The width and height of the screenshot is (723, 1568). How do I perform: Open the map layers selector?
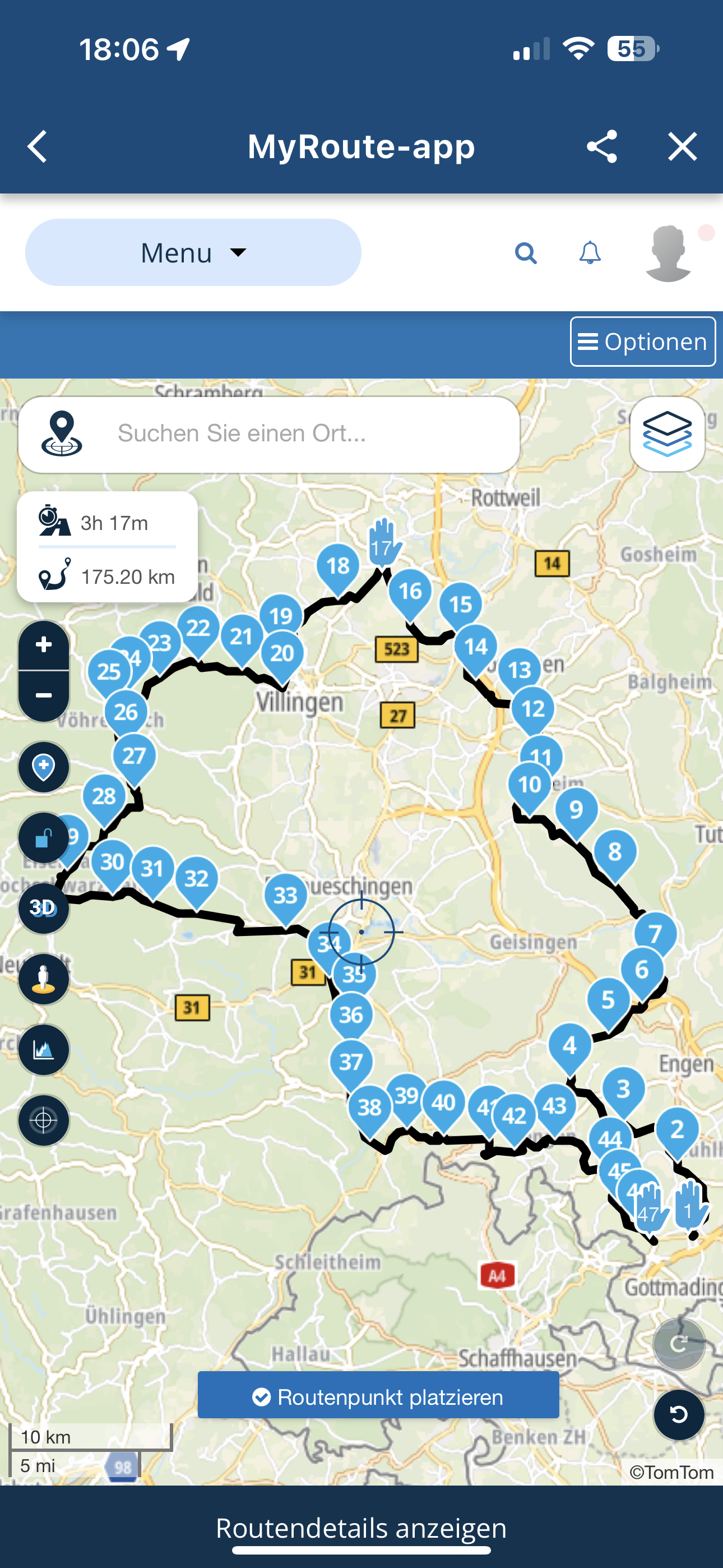(x=667, y=434)
